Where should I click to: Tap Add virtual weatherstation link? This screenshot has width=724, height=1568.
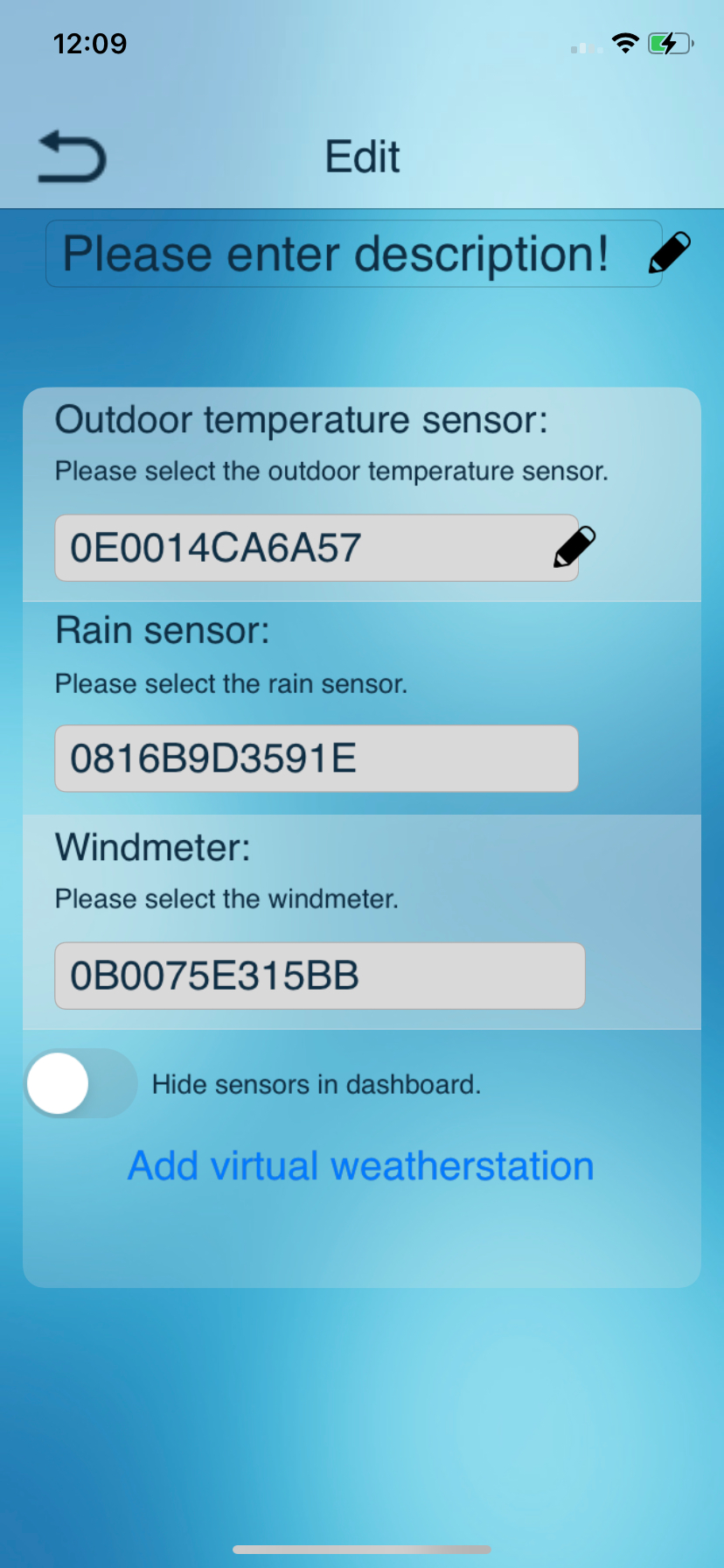pos(361,1166)
